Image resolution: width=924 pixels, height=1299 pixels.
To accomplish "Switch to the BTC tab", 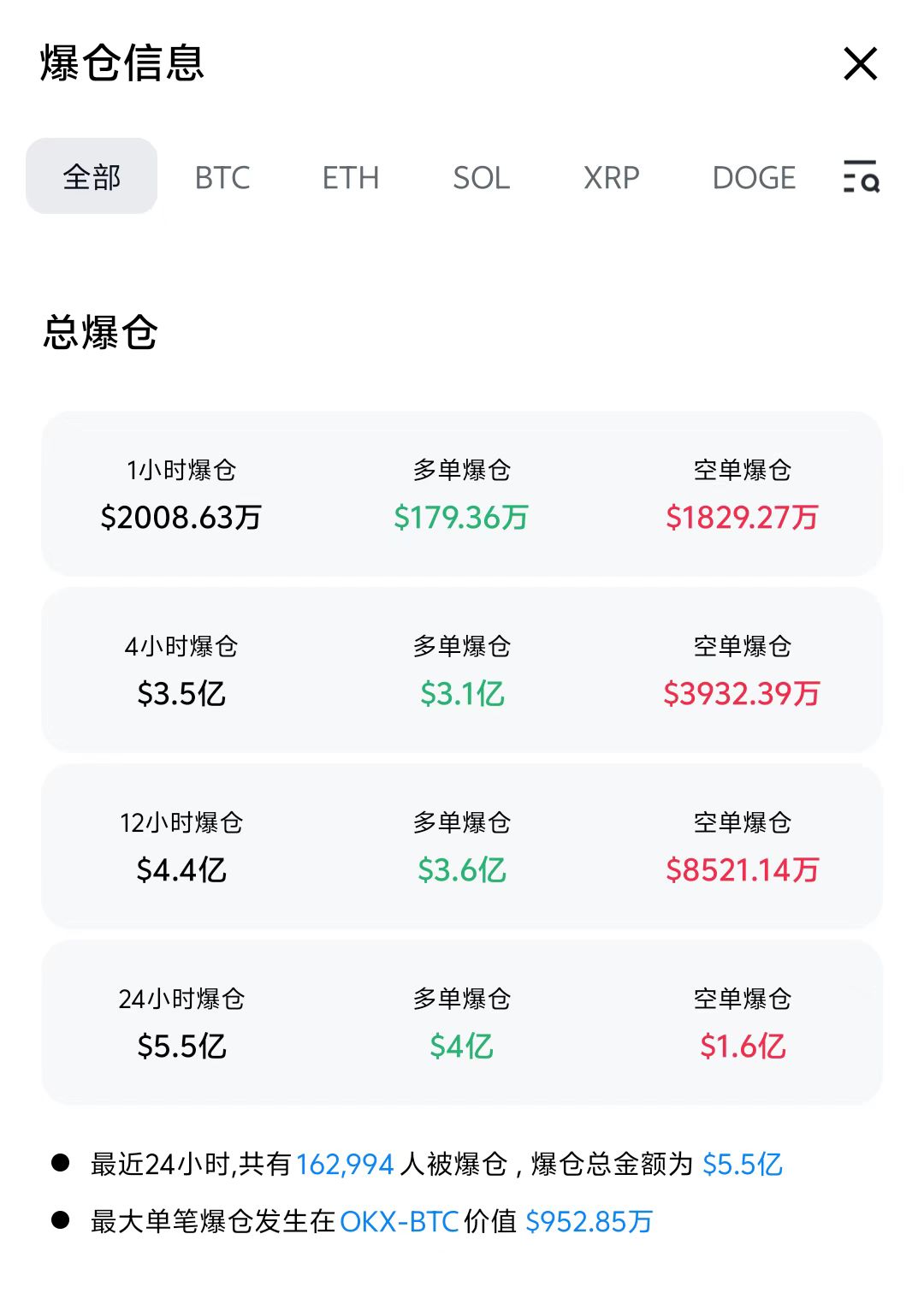I will click(x=222, y=178).
